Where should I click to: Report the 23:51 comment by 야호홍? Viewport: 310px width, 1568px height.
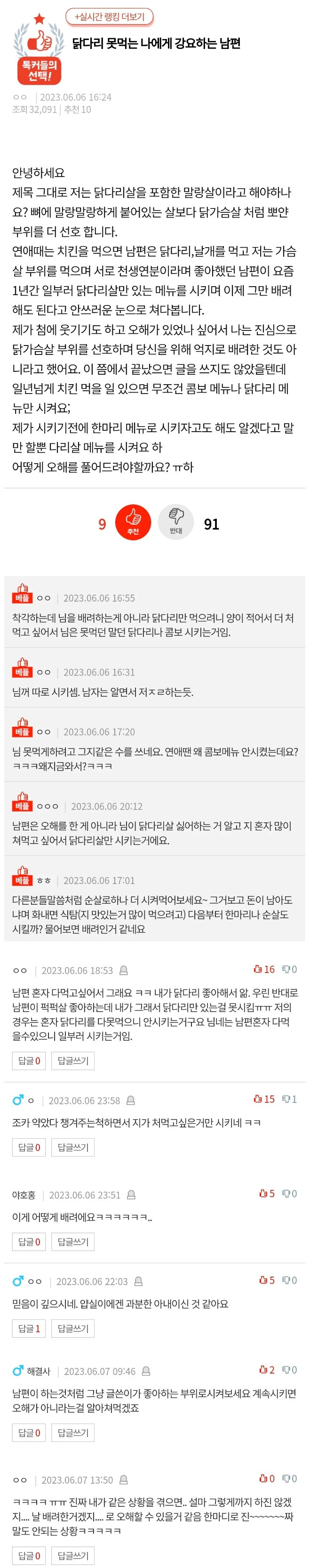pyautogui.click(x=131, y=1194)
